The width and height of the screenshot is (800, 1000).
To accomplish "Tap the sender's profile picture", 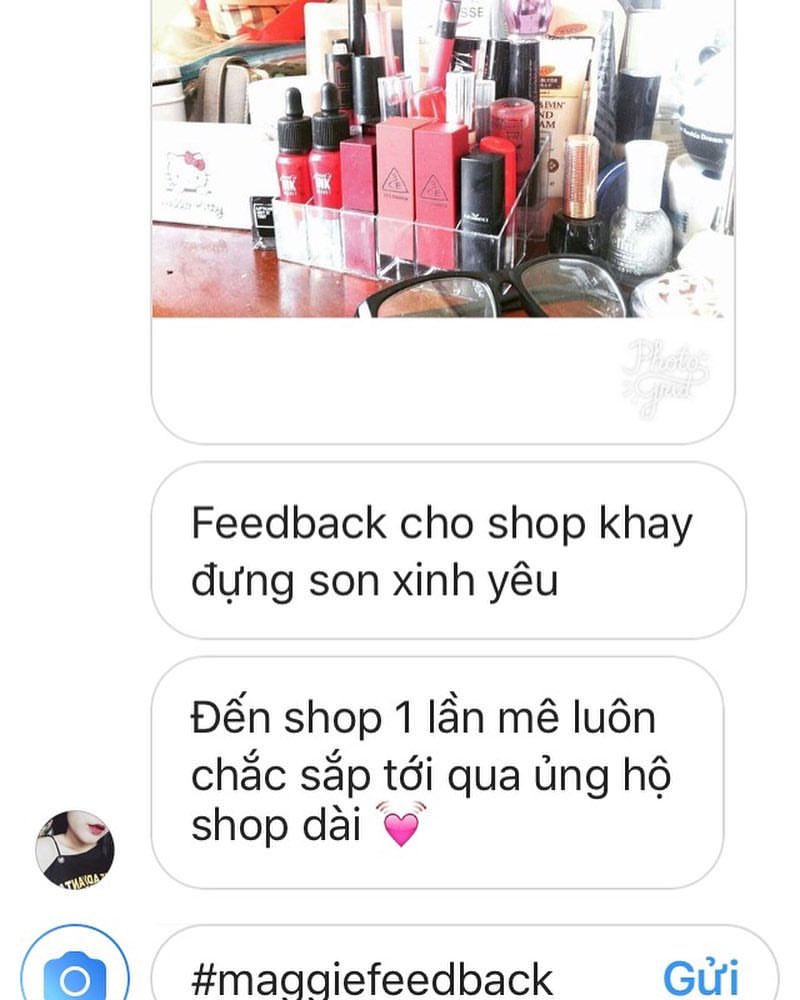I will point(75,849).
